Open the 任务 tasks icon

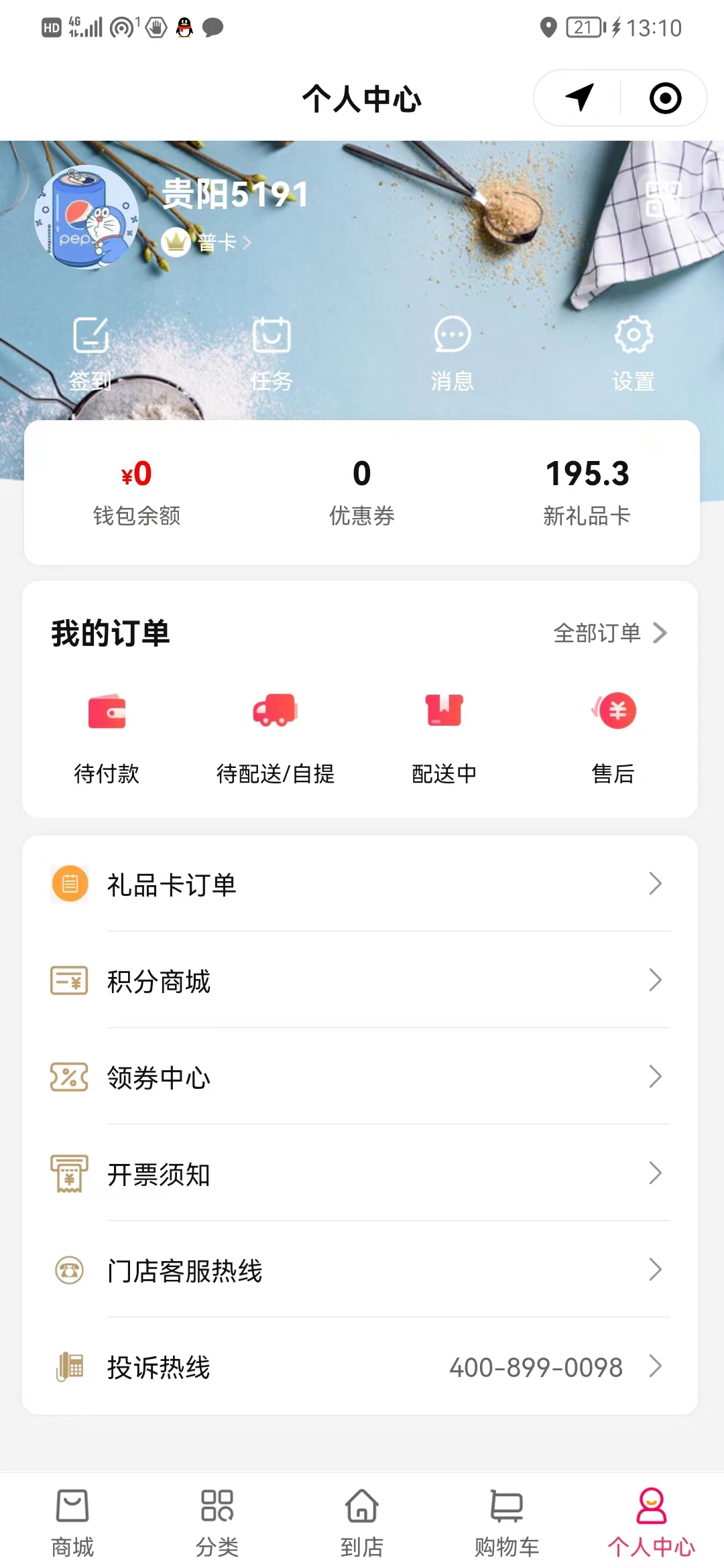click(x=271, y=352)
